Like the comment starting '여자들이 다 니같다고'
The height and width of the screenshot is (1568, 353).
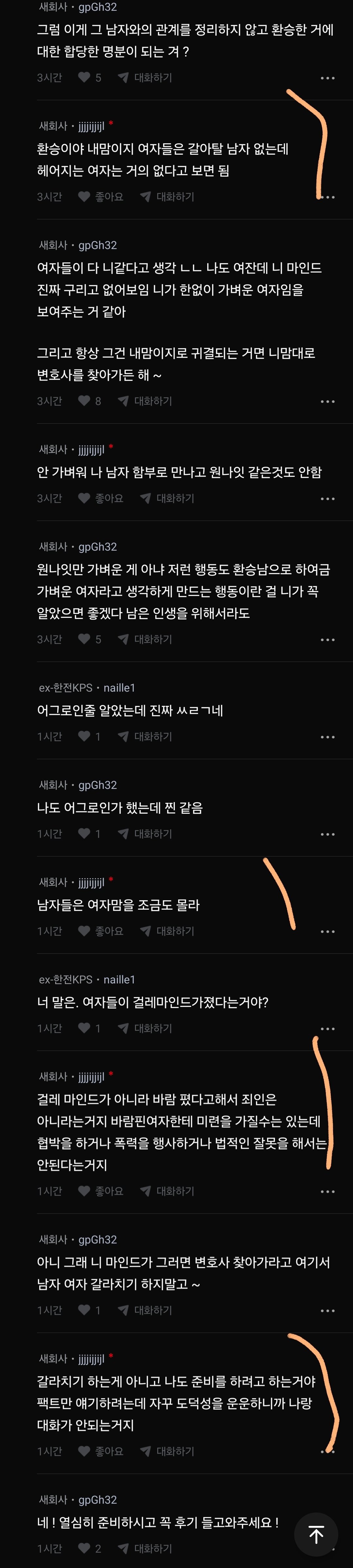pyautogui.click(x=84, y=400)
